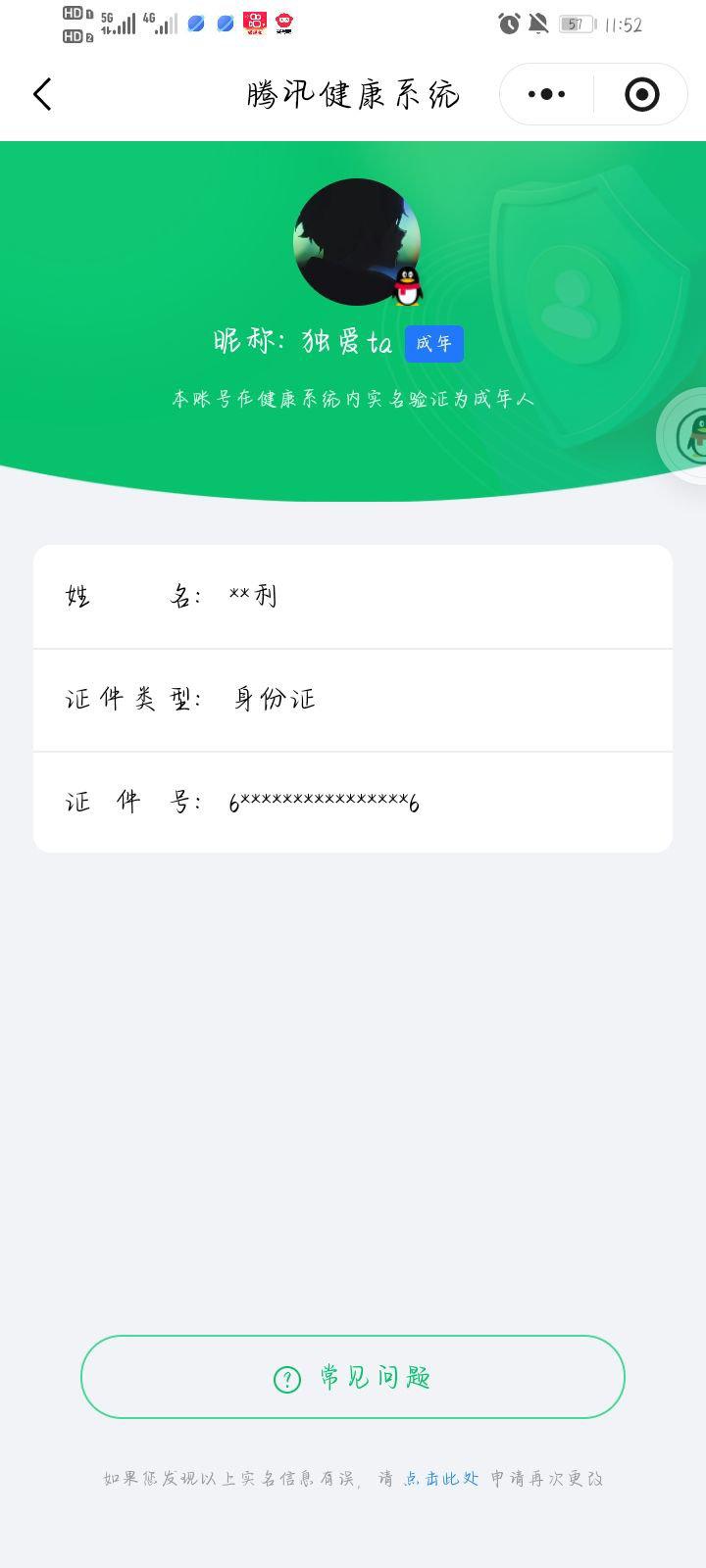706x1568 pixels.
Task: Select the 姓名 row showing **利
Action: [353, 597]
